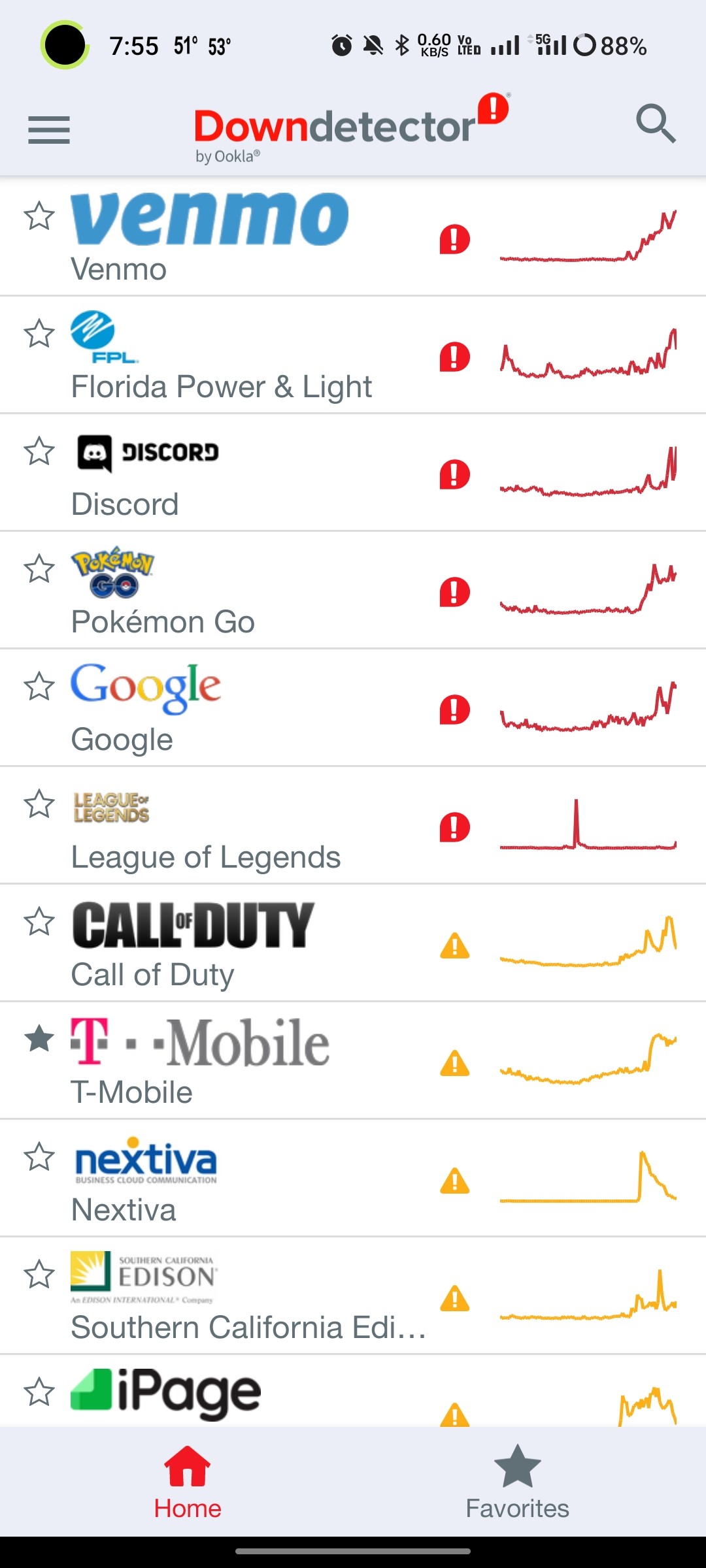The width and height of the screenshot is (706, 1568).
Task: View Nextiva status details
Action: point(353,1178)
